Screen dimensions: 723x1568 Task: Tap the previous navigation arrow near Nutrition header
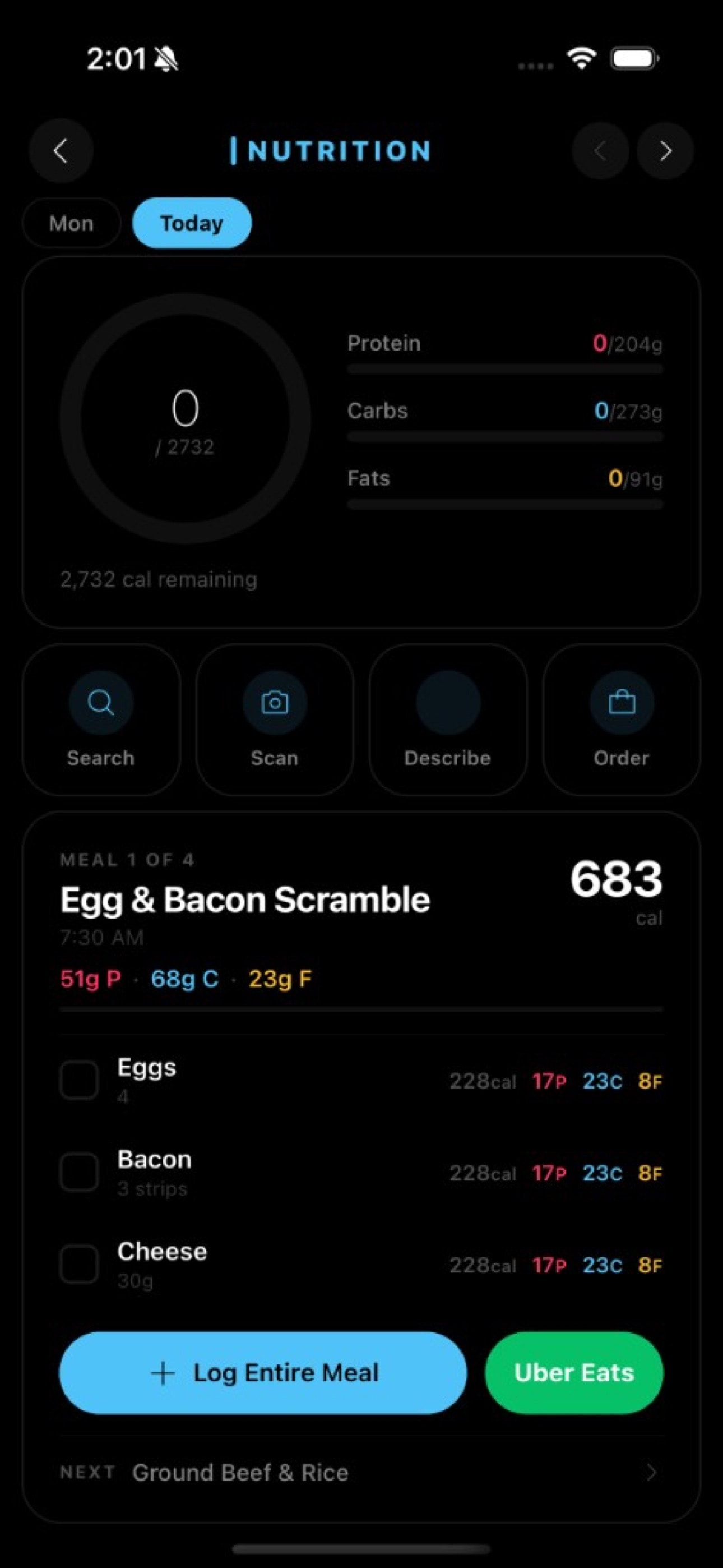pyautogui.click(x=600, y=151)
